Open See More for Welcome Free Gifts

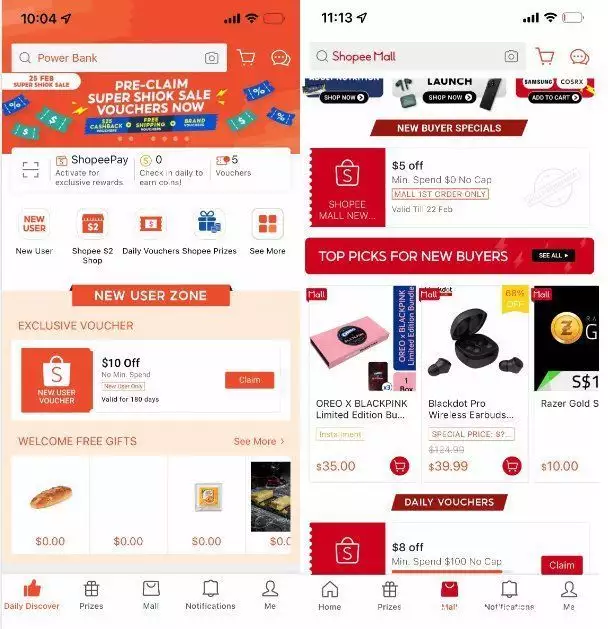[259, 441]
